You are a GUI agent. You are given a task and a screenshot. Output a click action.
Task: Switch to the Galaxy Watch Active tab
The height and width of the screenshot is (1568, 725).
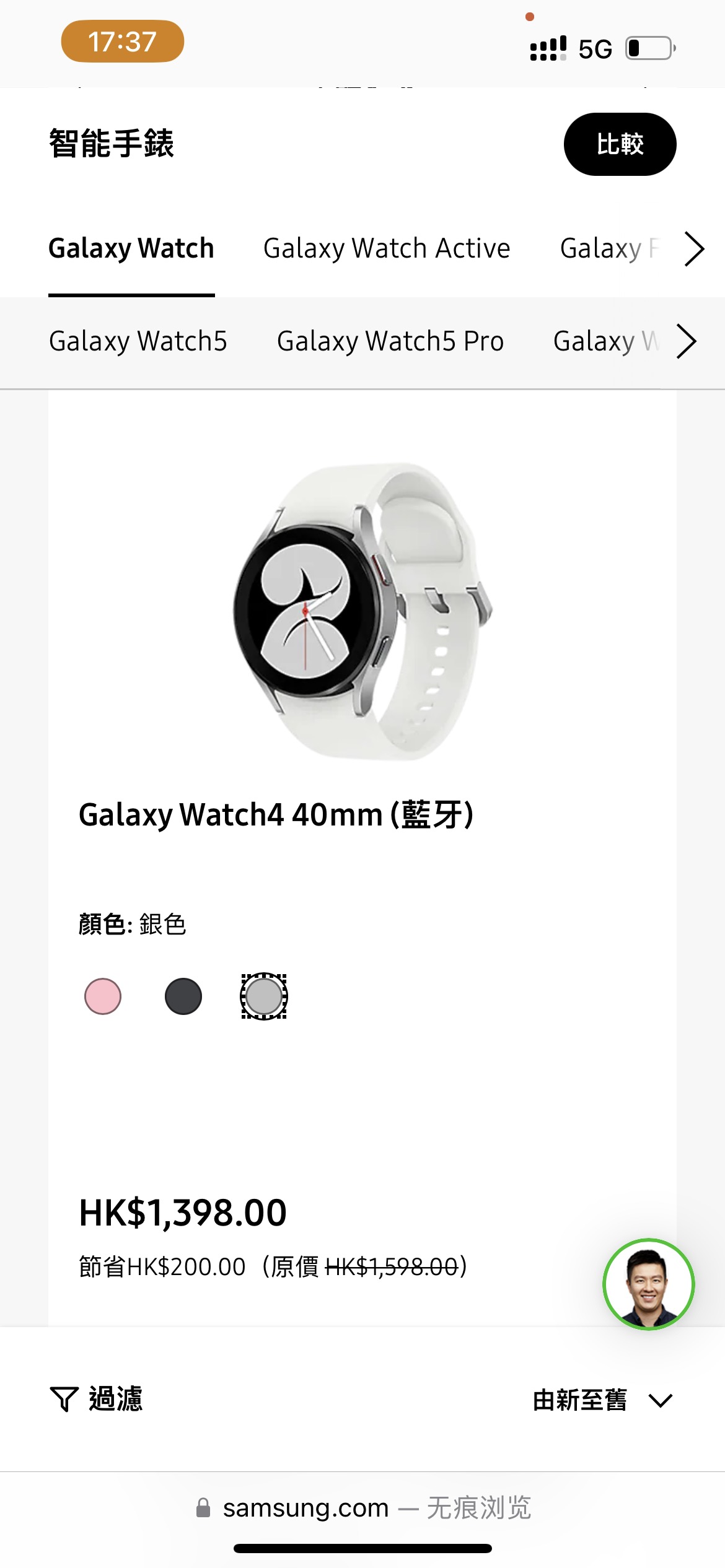click(x=387, y=248)
